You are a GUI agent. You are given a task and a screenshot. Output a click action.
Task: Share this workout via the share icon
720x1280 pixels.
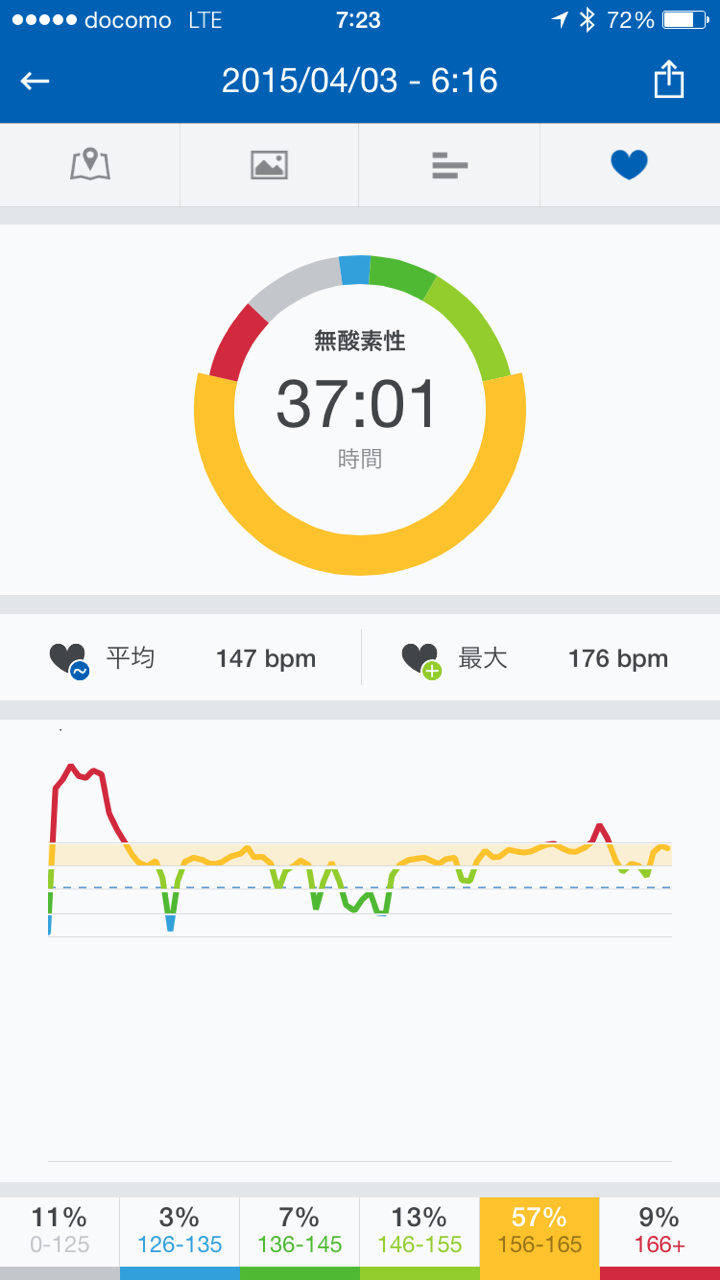[668, 81]
